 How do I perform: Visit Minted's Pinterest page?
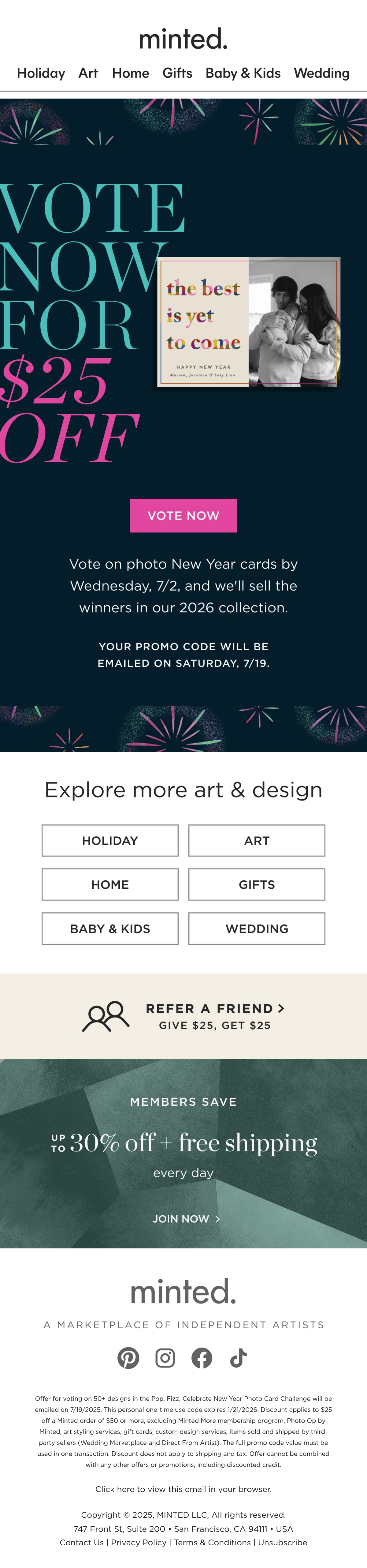pos(128,1358)
